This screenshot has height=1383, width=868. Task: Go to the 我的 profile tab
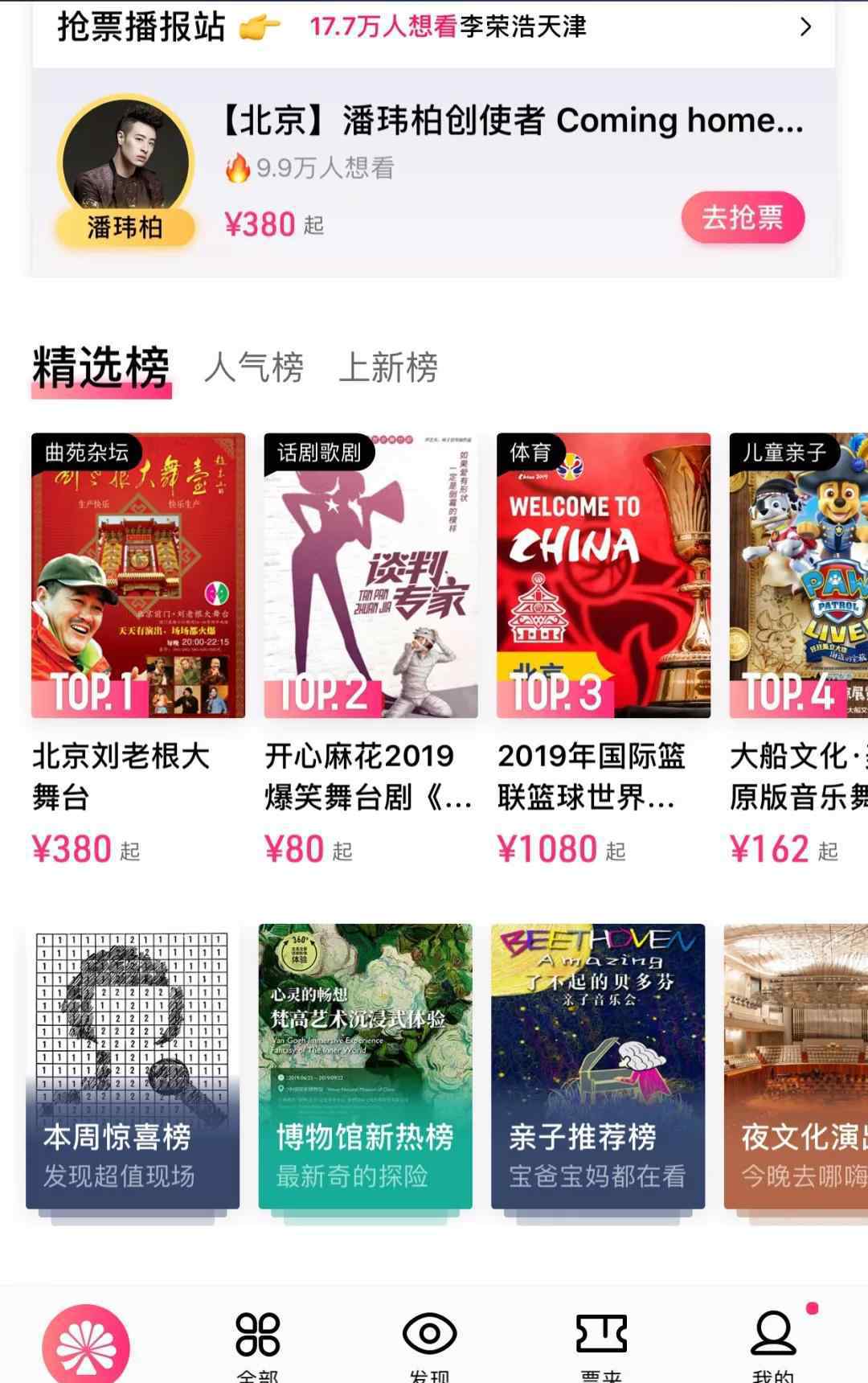pos(773,1343)
